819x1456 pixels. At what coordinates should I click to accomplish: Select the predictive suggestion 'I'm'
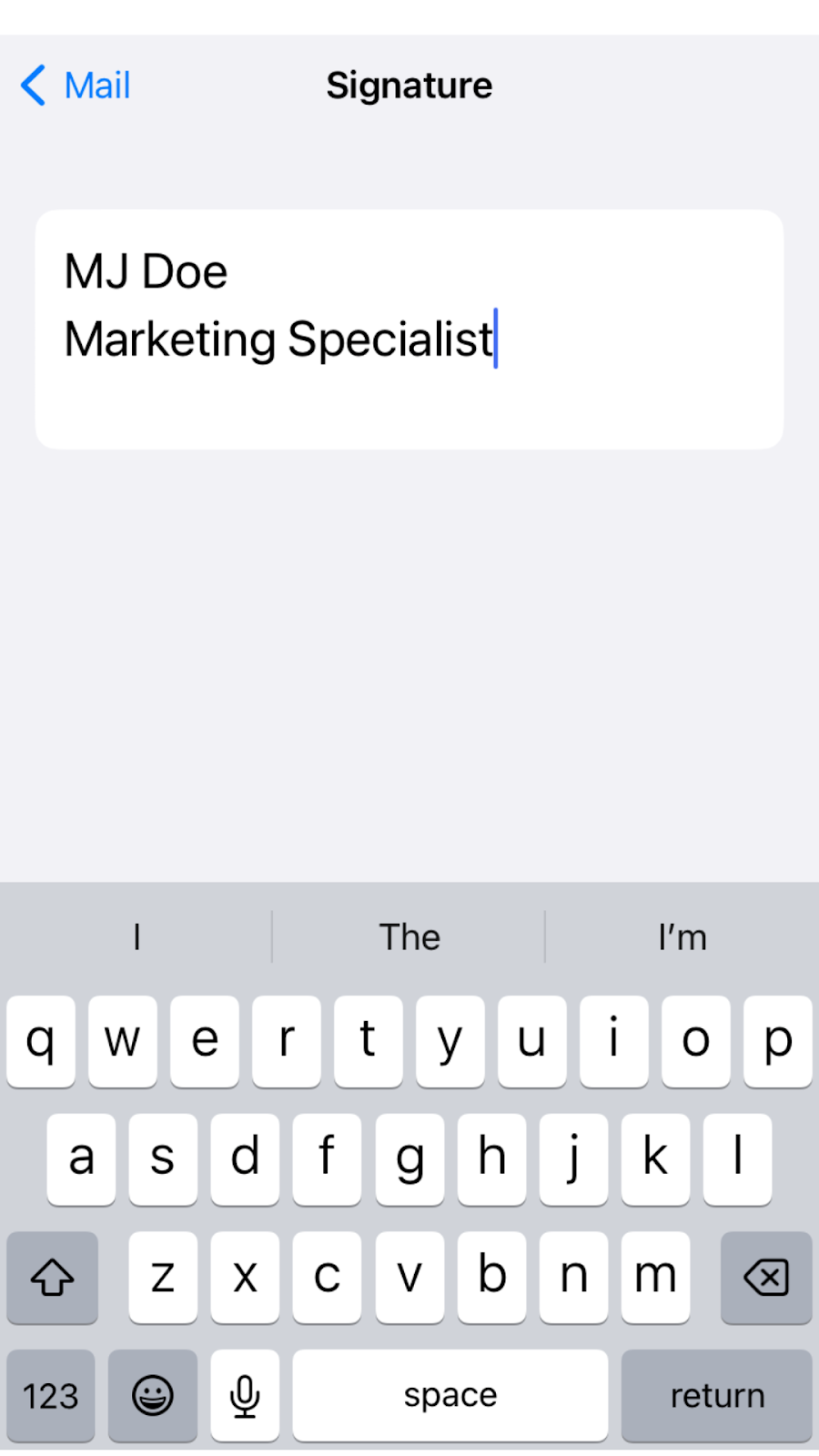click(x=682, y=936)
